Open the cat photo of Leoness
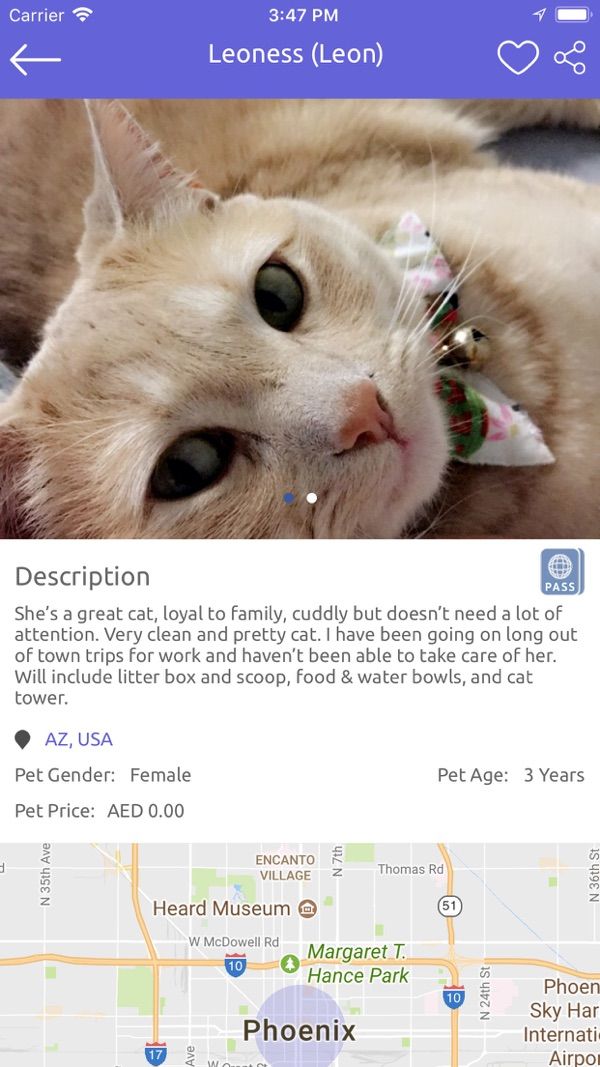The image size is (600, 1067). 300,300
